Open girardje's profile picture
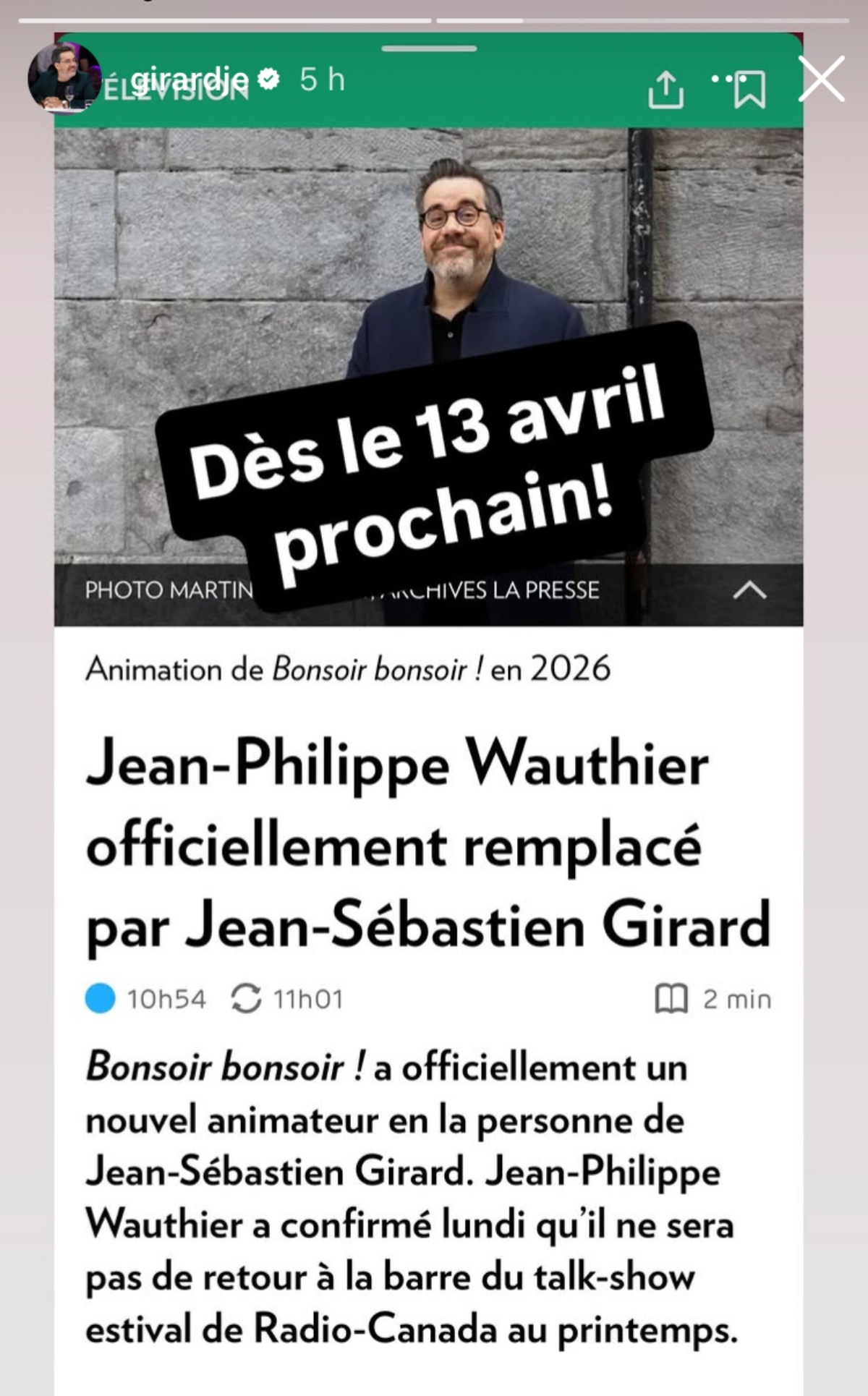 (64, 78)
